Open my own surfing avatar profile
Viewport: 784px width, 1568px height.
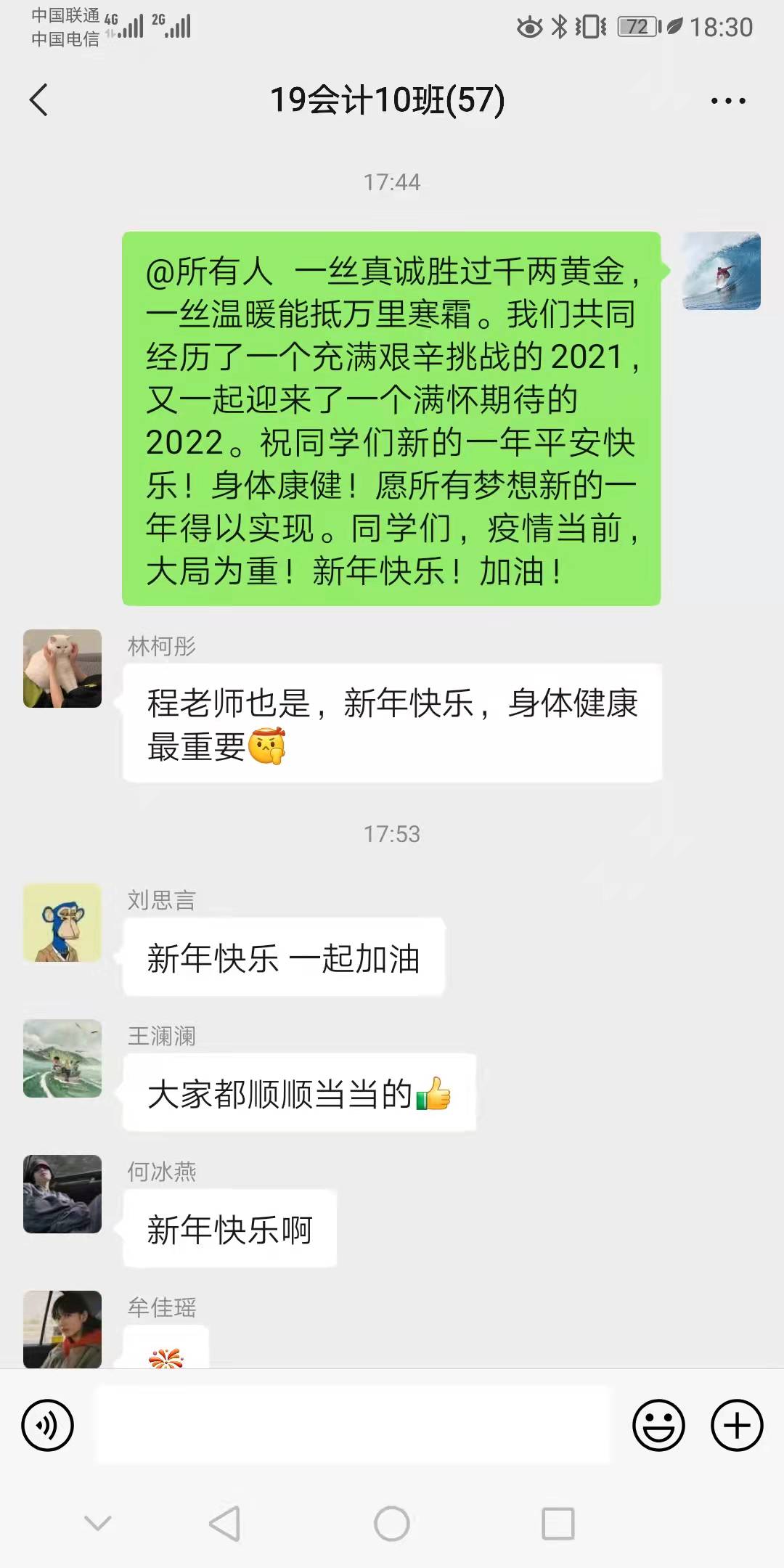[722, 271]
